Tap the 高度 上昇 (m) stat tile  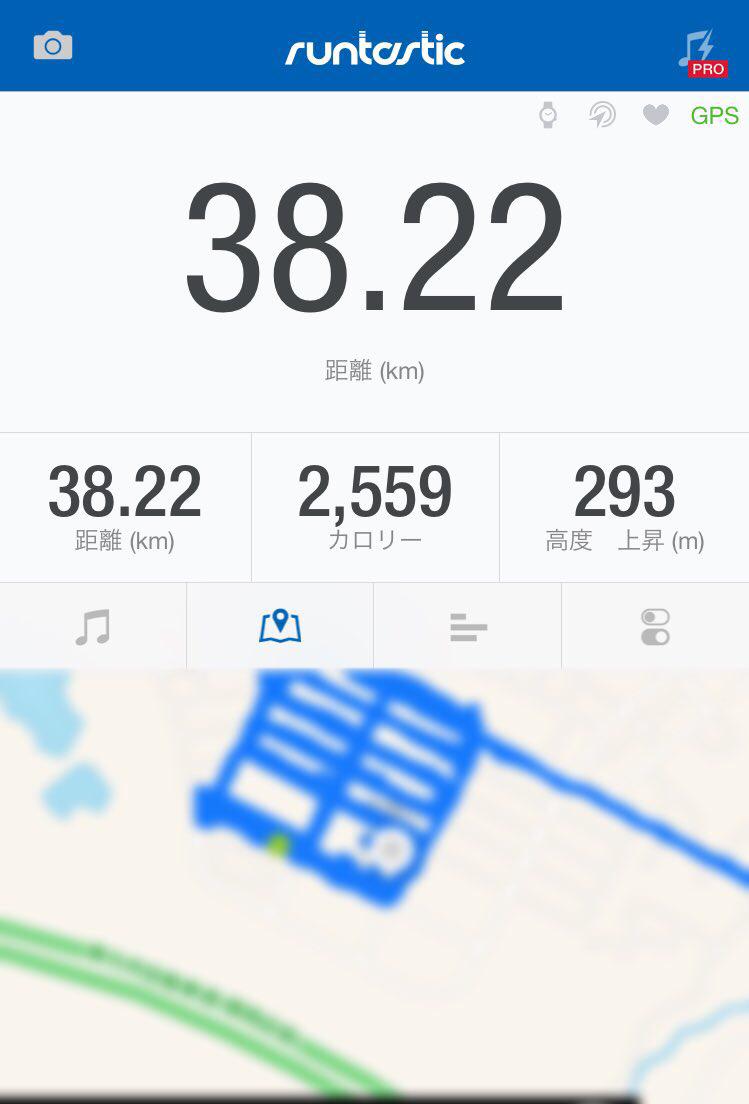click(x=625, y=508)
